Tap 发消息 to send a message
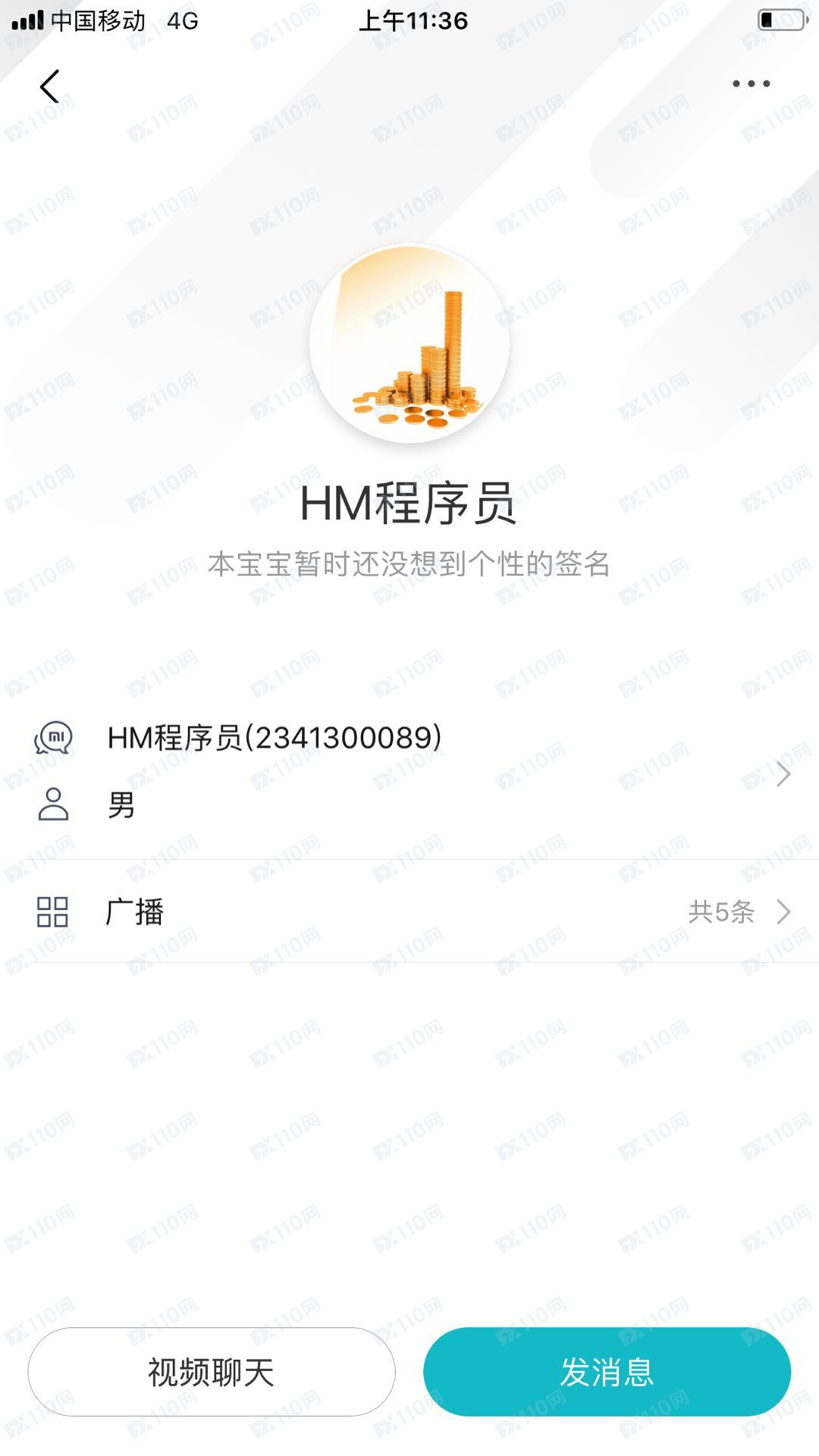819x1456 pixels. pyautogui.click(x=607, y=1372)
